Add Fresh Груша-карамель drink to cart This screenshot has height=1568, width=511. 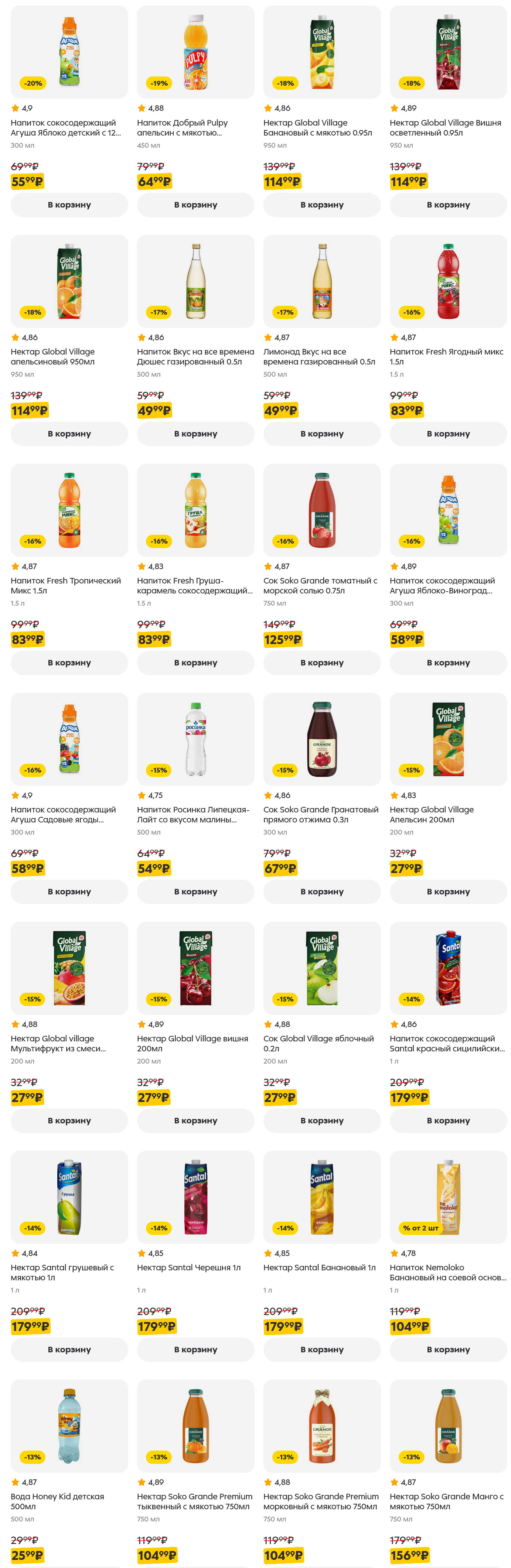(195, 662)
